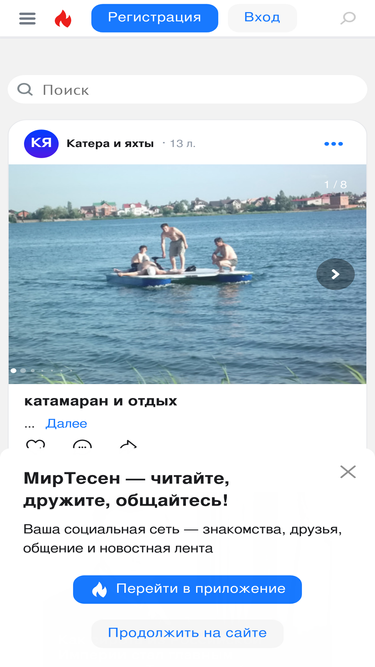The height and width of the screenshot is (667, 375).
Task: Open the hamburger menu
Action: [27, 18]
